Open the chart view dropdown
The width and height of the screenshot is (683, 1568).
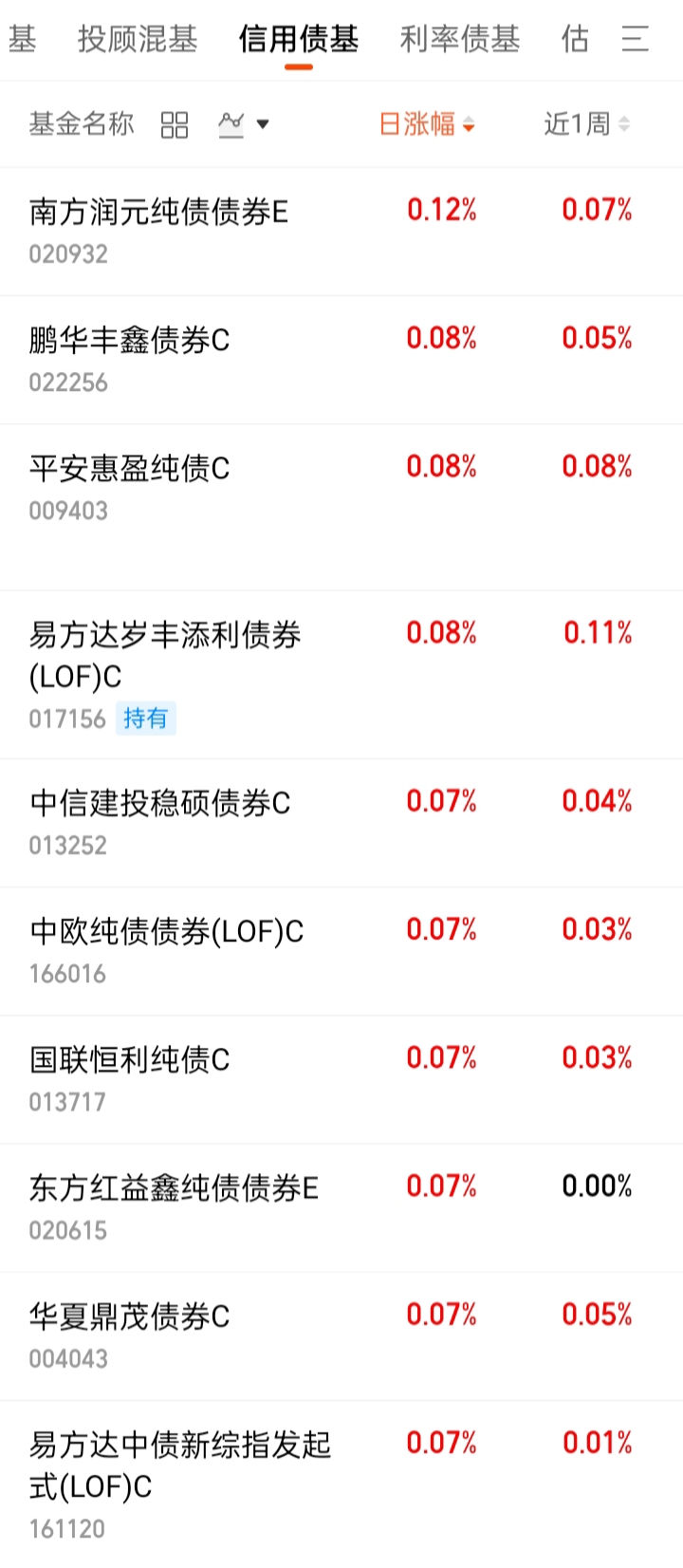(244, 124)
